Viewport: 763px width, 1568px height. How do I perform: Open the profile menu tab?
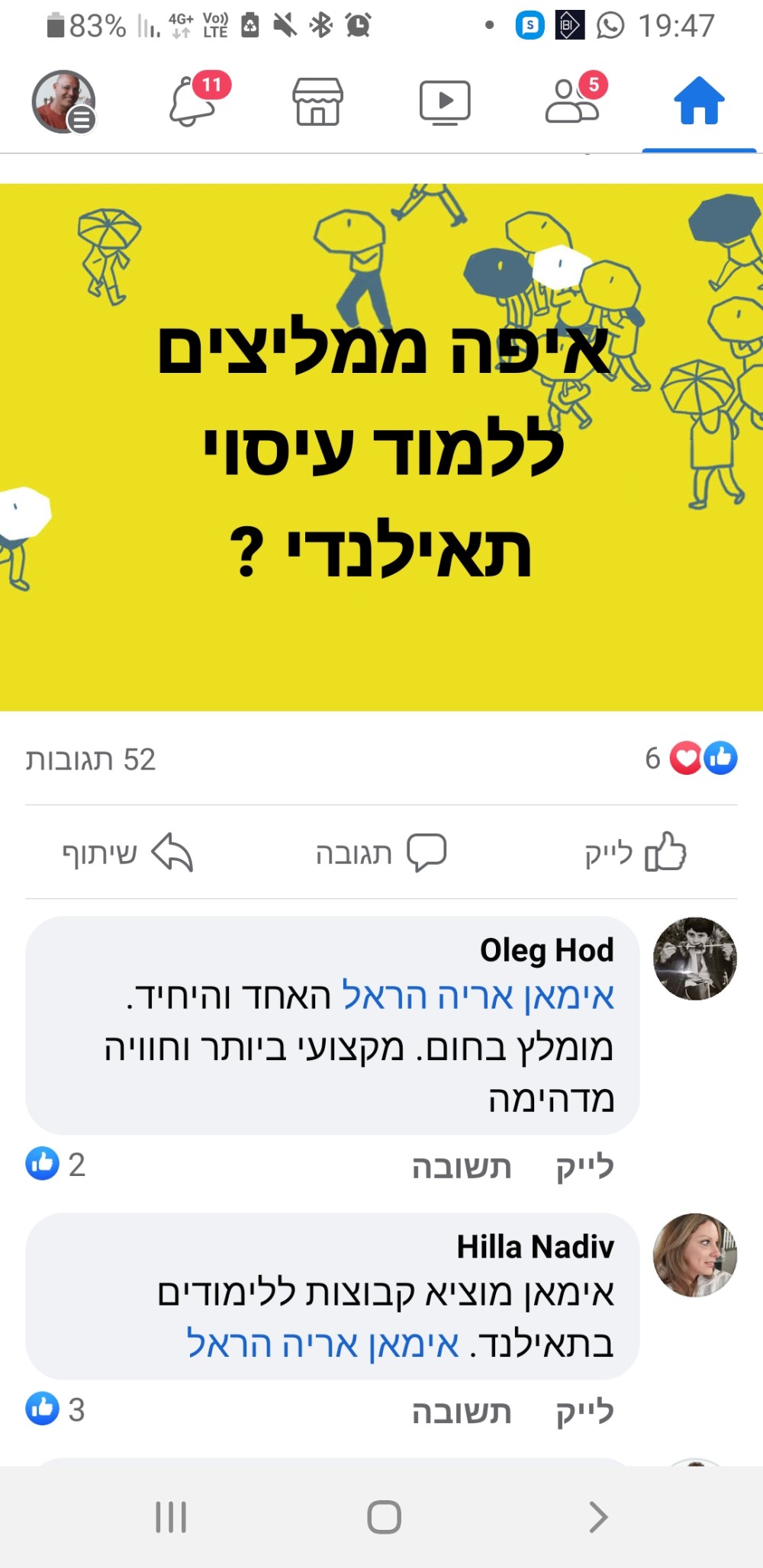64,101
